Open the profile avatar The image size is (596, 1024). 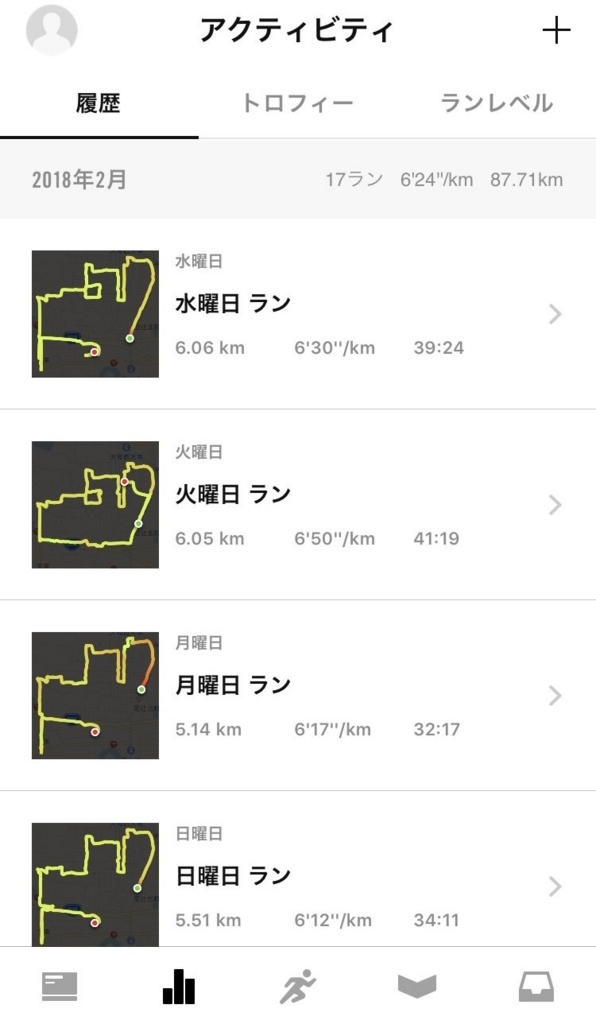pyautogui.click(x=52, y=30)
